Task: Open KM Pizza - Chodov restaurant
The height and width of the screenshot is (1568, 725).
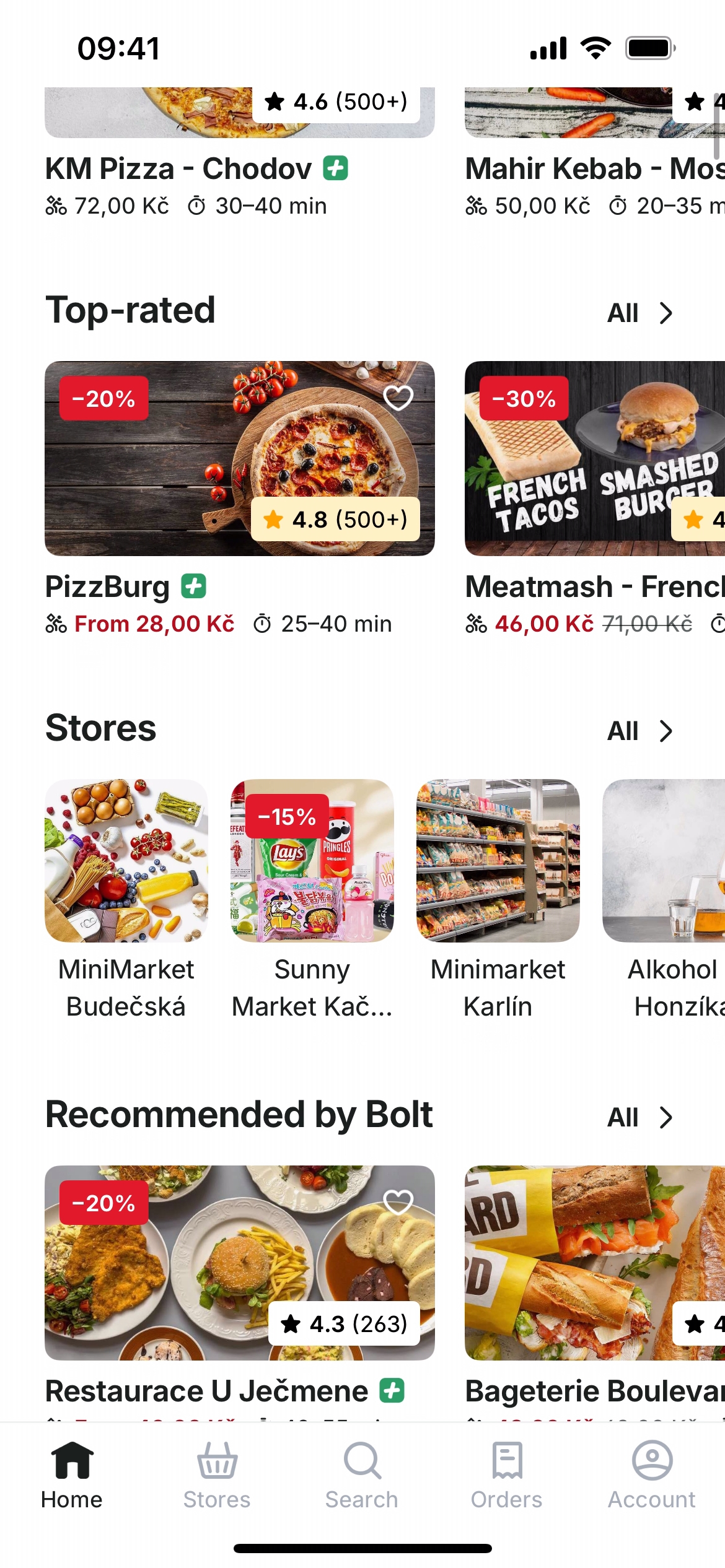Action: click(239, 167)
